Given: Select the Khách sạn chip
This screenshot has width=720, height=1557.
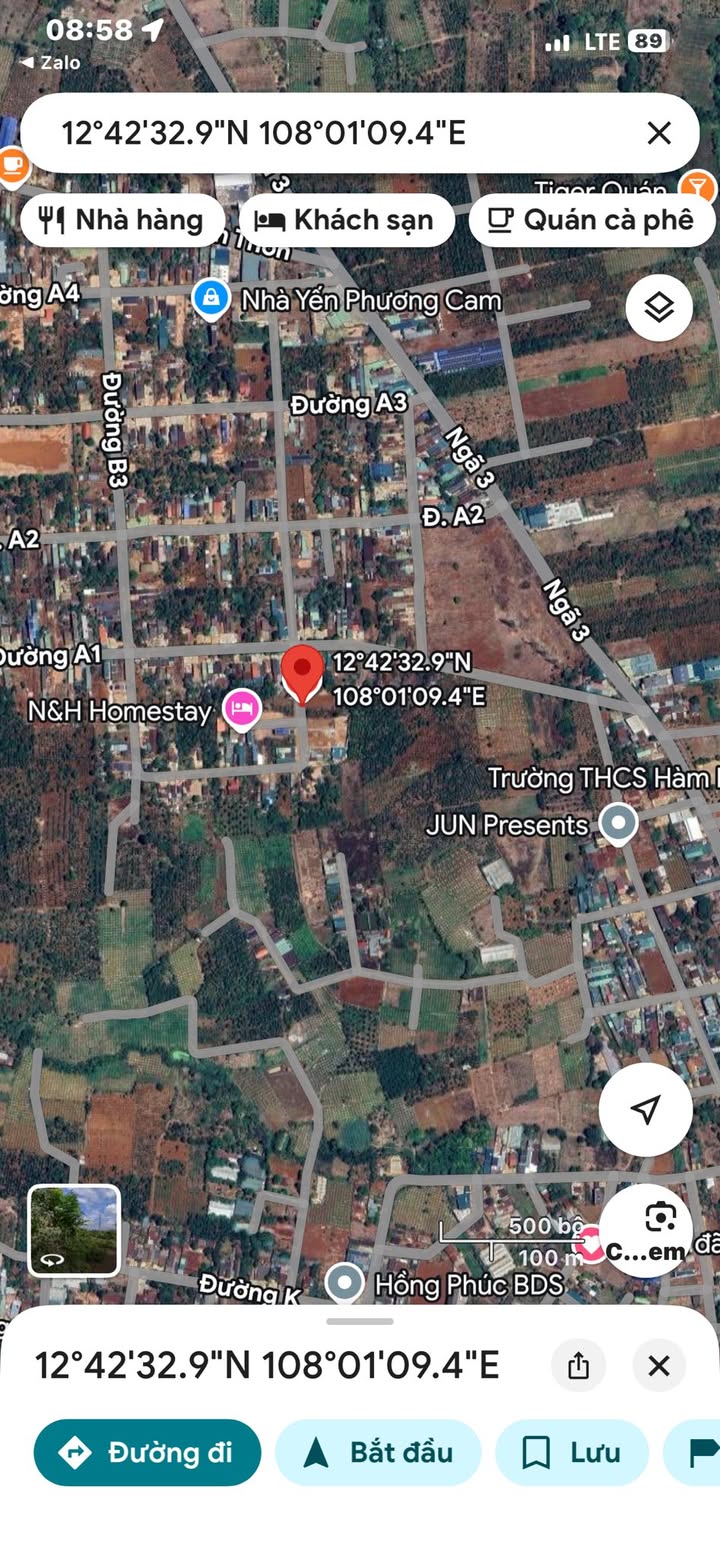Looking at the screenshot, I should tap(346, 220).
